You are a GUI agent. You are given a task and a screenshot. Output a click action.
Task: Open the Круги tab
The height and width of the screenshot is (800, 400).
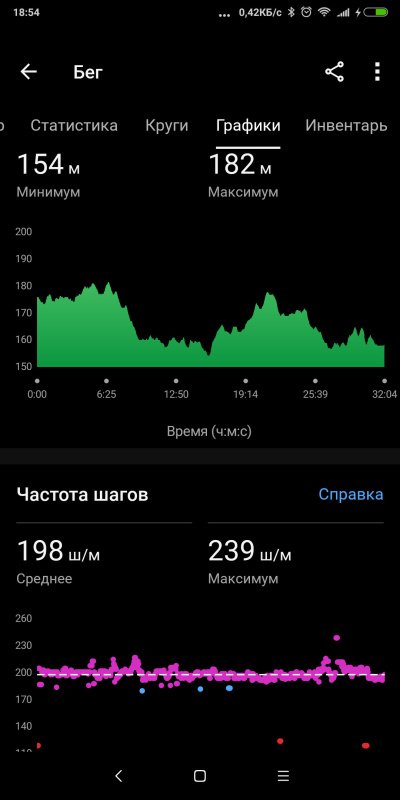[167, 126]
